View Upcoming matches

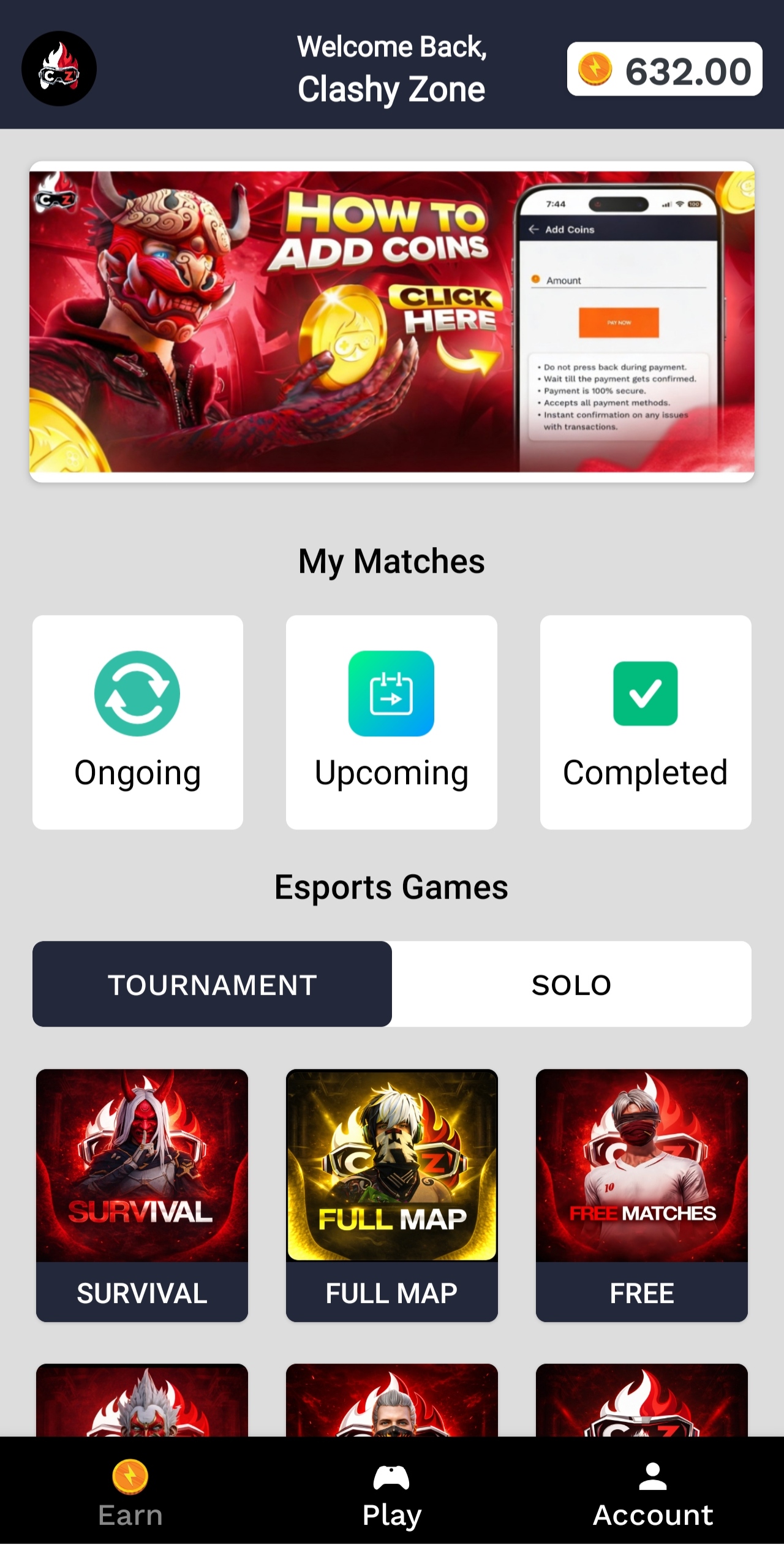pyautogui.click(x=391, y=722)
